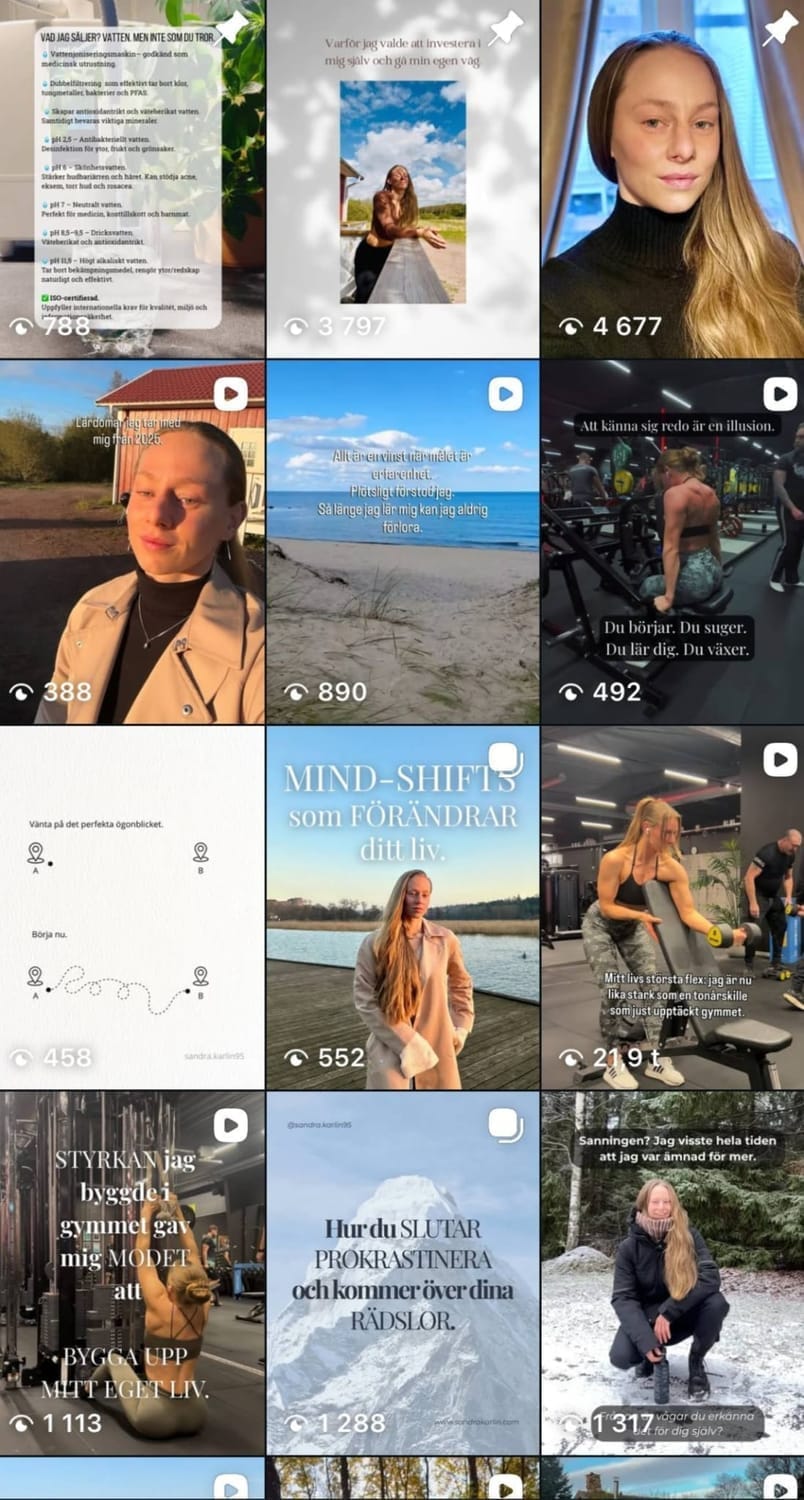Open carousel 'Hur du slutar prokrastinera'

pyautogui.click(x=402, y=1273)
